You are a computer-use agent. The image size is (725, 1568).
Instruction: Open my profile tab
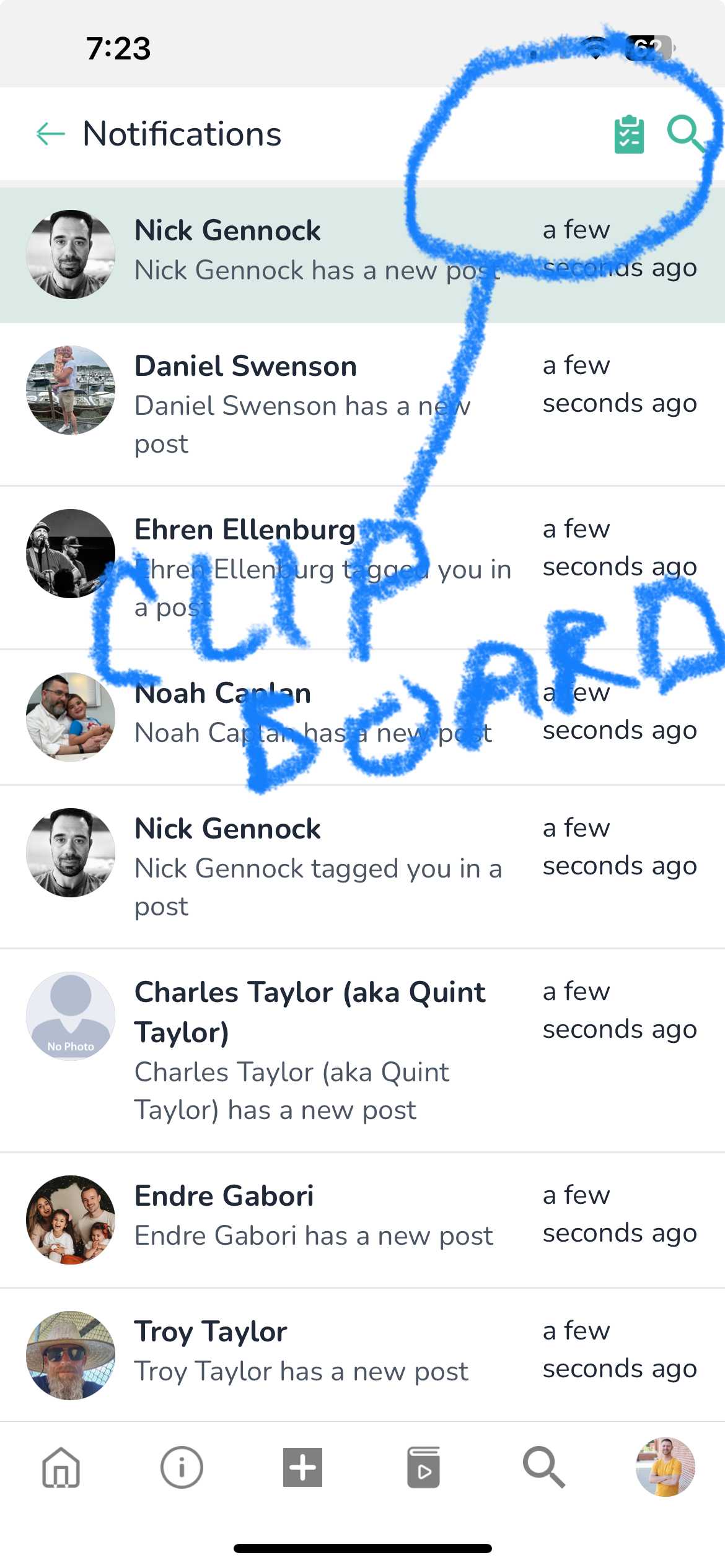(x=665, y=1466)
